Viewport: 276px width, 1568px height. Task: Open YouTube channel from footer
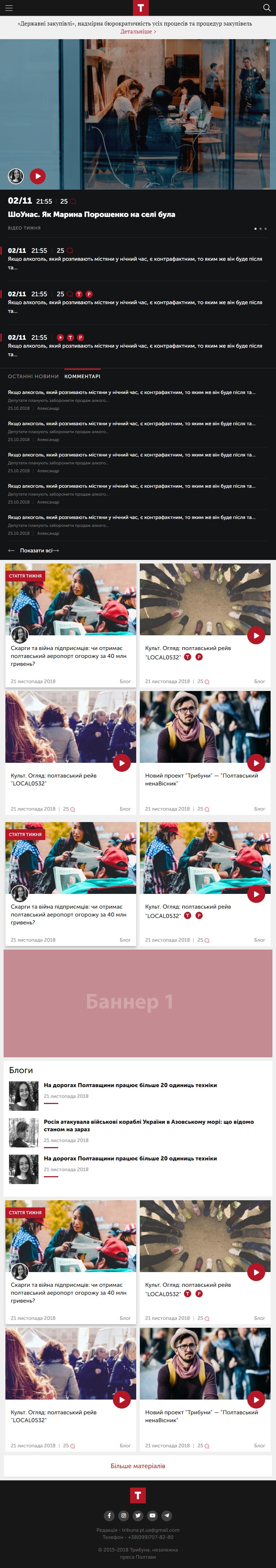(152, 1515)
